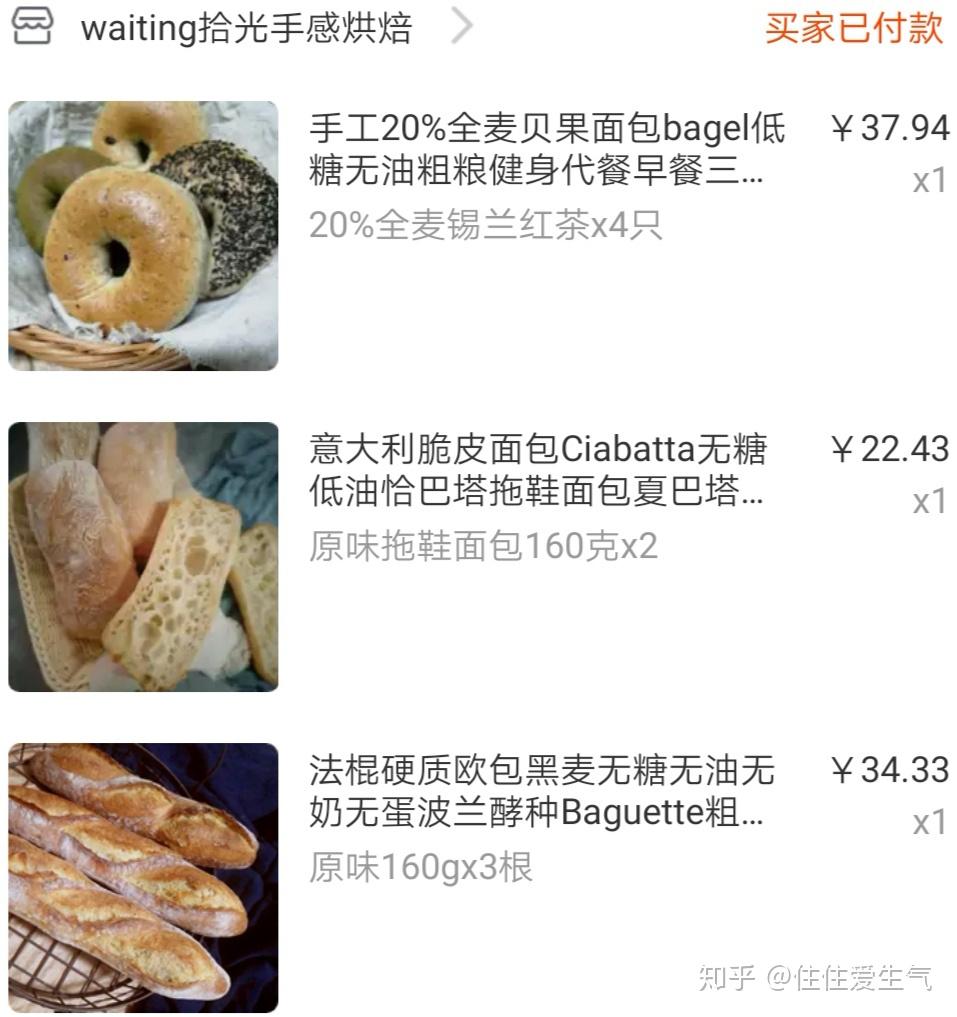Screen dimensions: 957x1017
Task: Open the truncated bagel title to read more
Action: [545, 154]
